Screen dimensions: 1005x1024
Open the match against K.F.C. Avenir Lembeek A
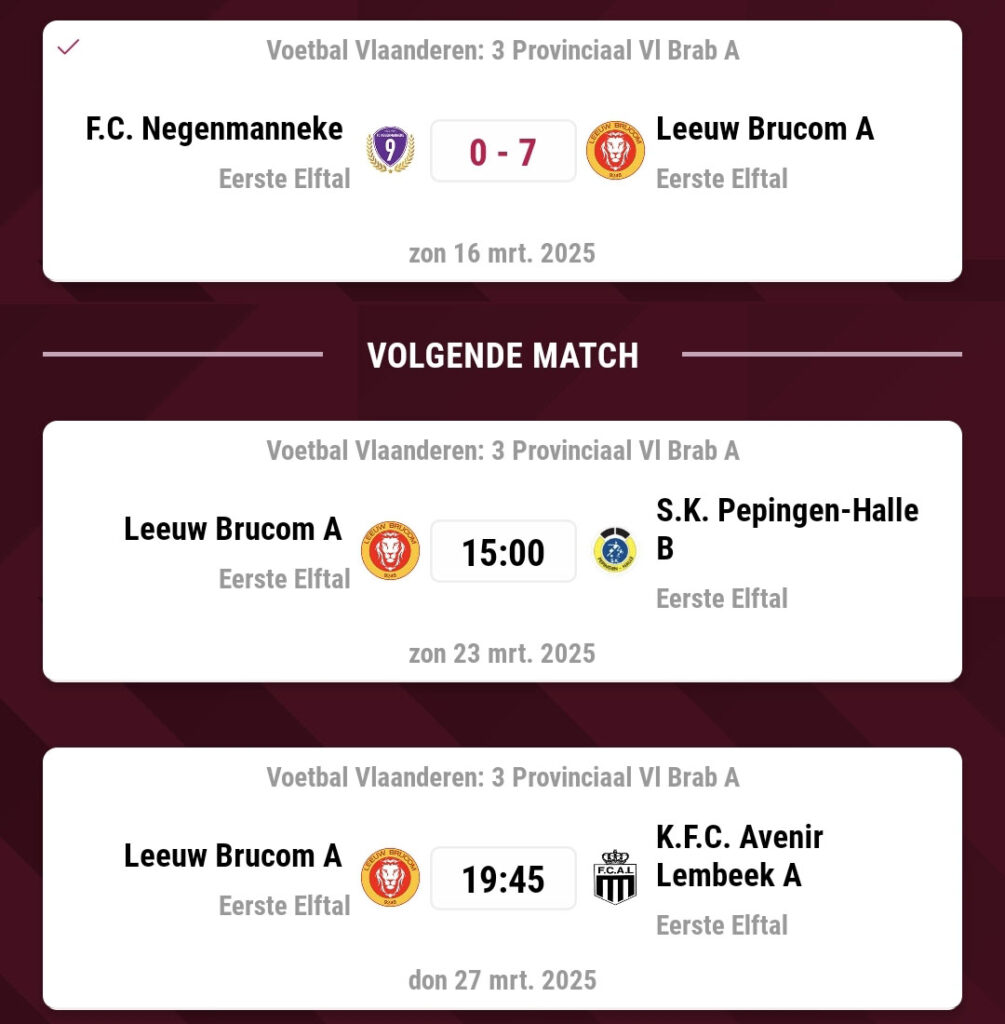(x=502, y=878)
